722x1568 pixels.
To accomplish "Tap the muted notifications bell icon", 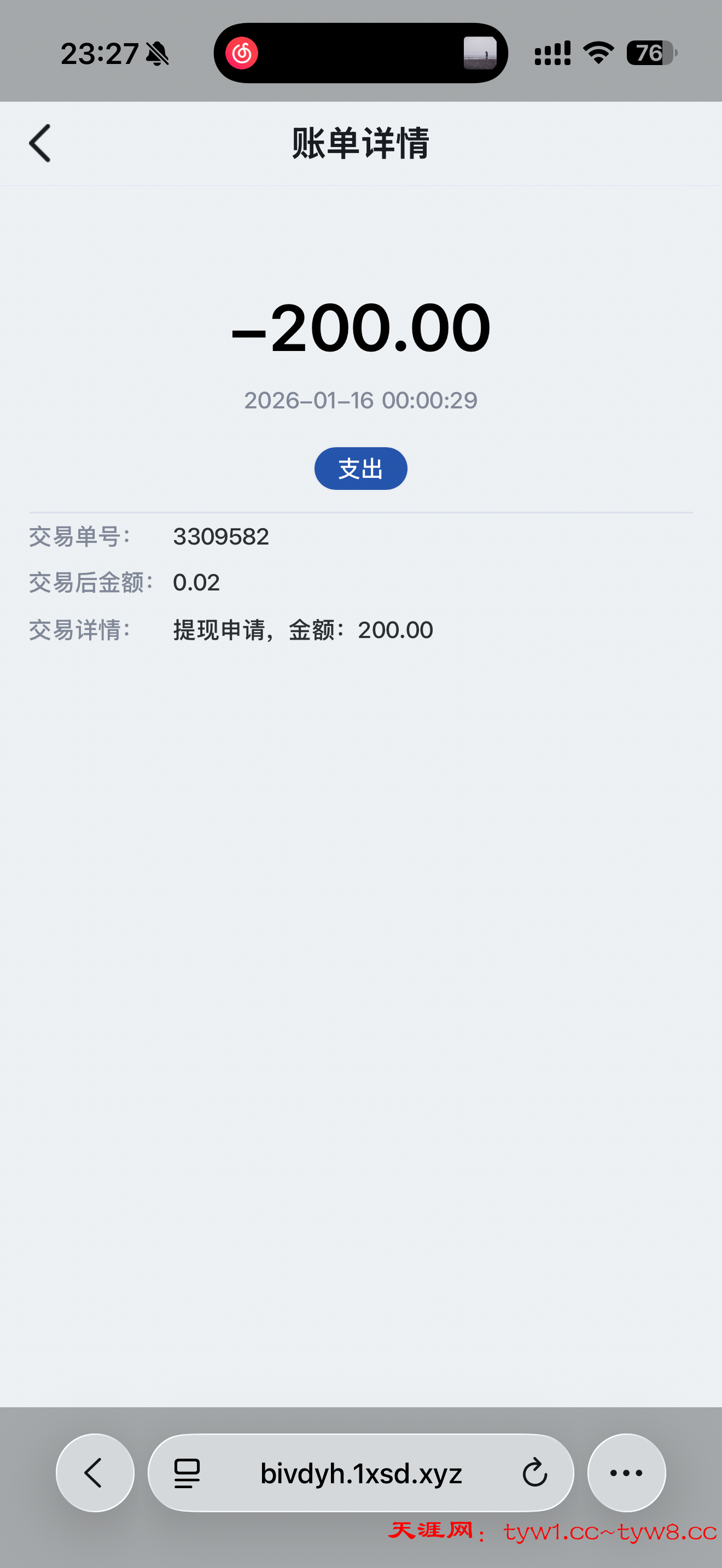I will click(x=156, y=54).
